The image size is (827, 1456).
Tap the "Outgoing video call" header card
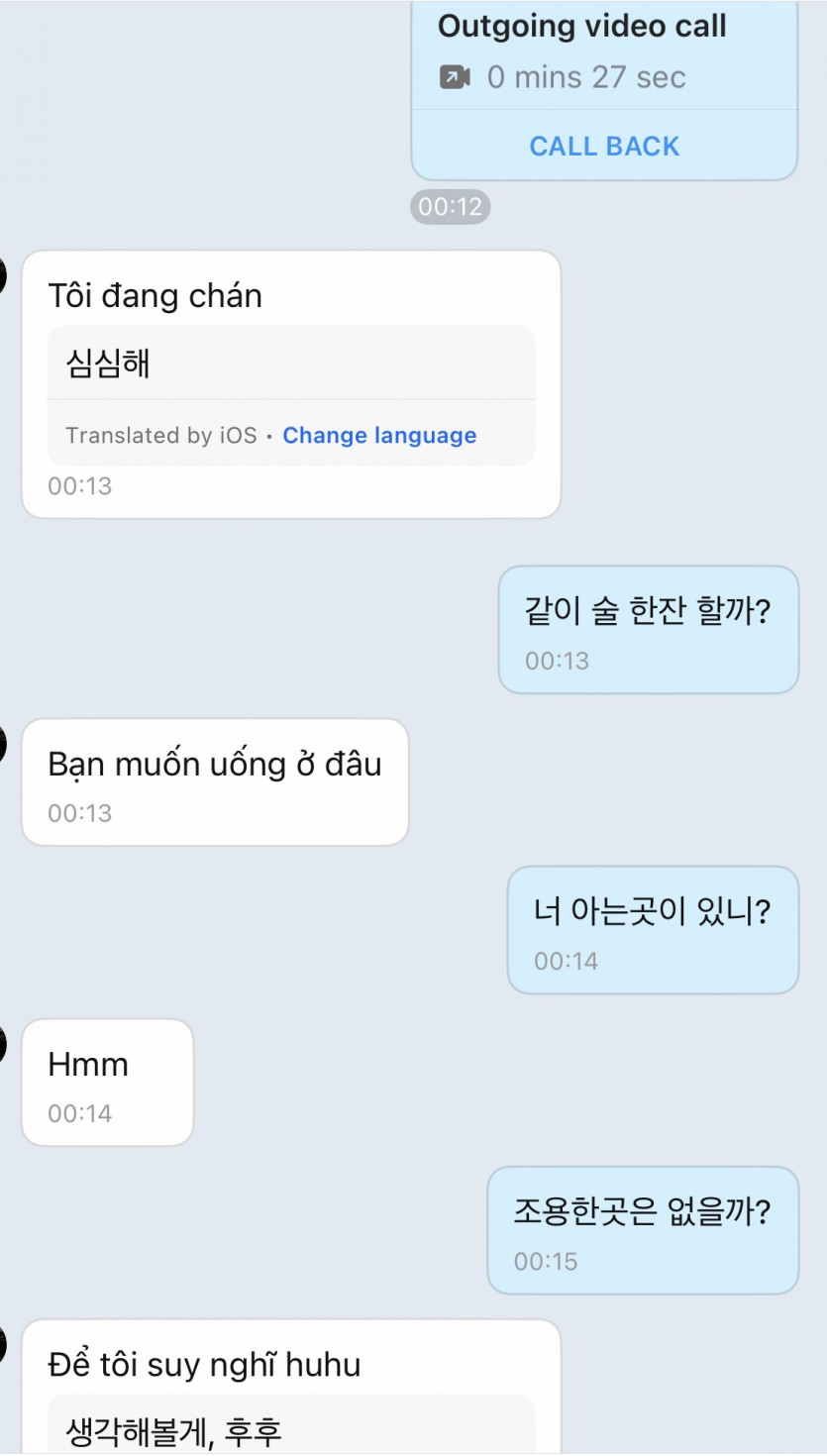point(584,27)
